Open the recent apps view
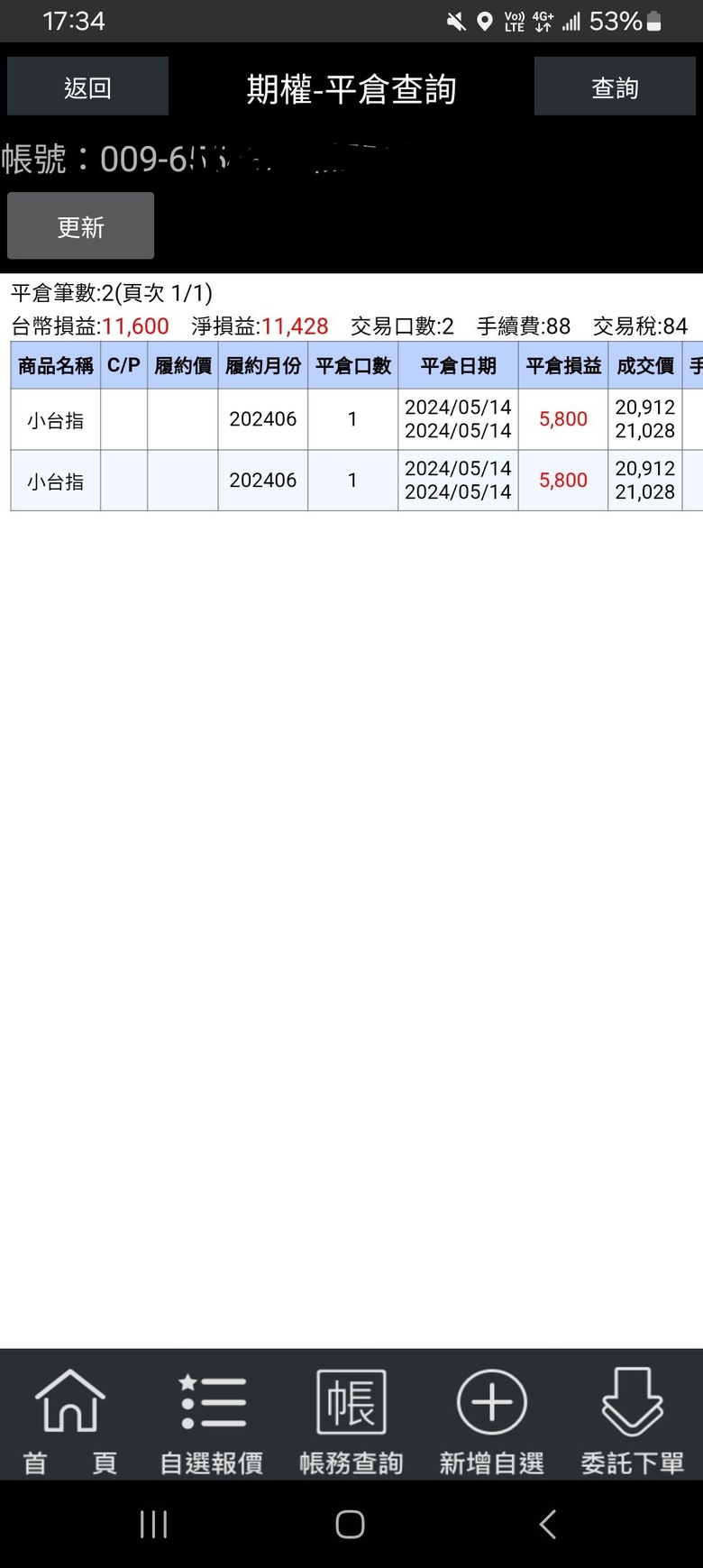Viewport: 703px width, 1568px height. coord(154,1524)
